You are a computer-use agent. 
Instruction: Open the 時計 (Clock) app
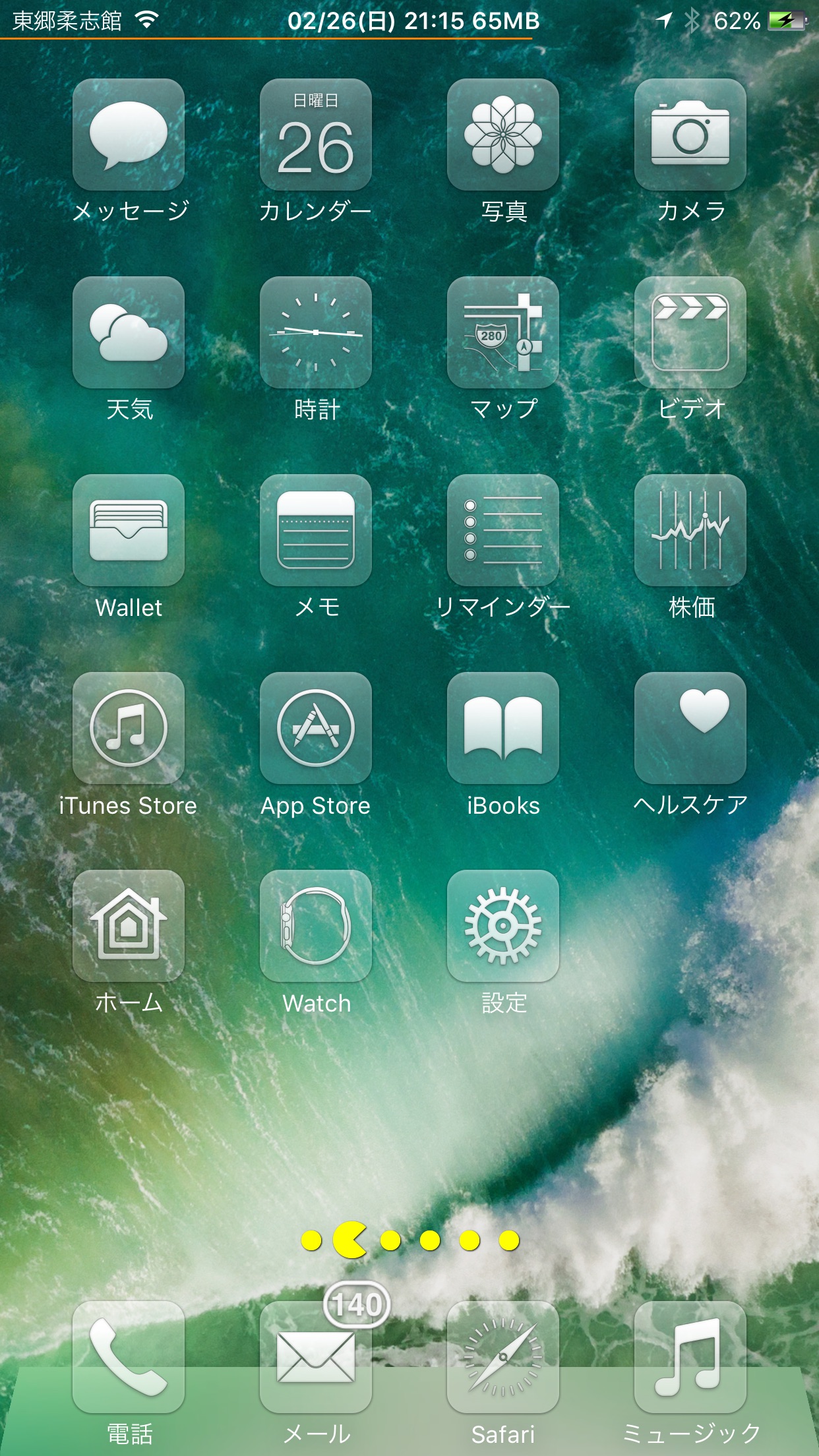click(x=316, y=333)
